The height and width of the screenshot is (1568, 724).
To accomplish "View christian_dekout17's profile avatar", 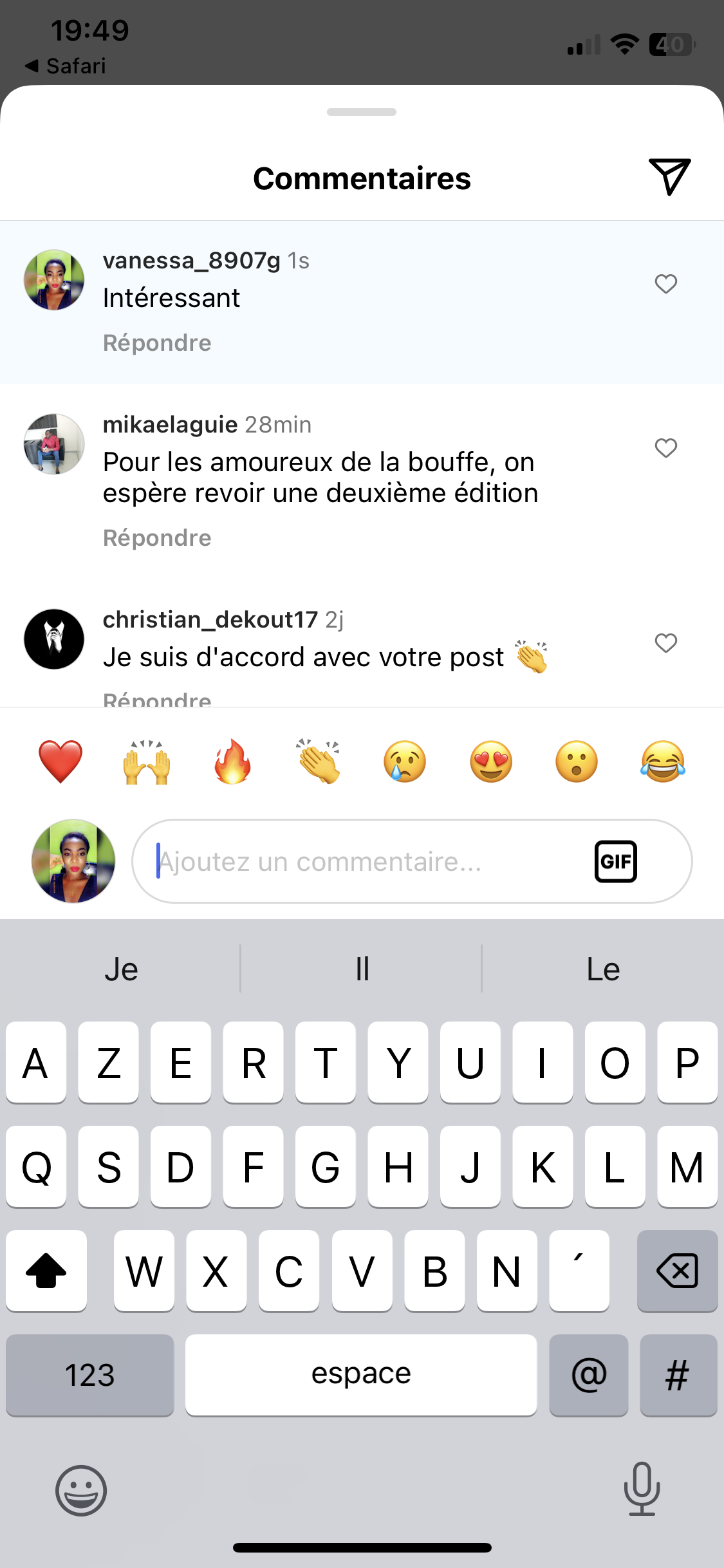I will tap(54, 639).
